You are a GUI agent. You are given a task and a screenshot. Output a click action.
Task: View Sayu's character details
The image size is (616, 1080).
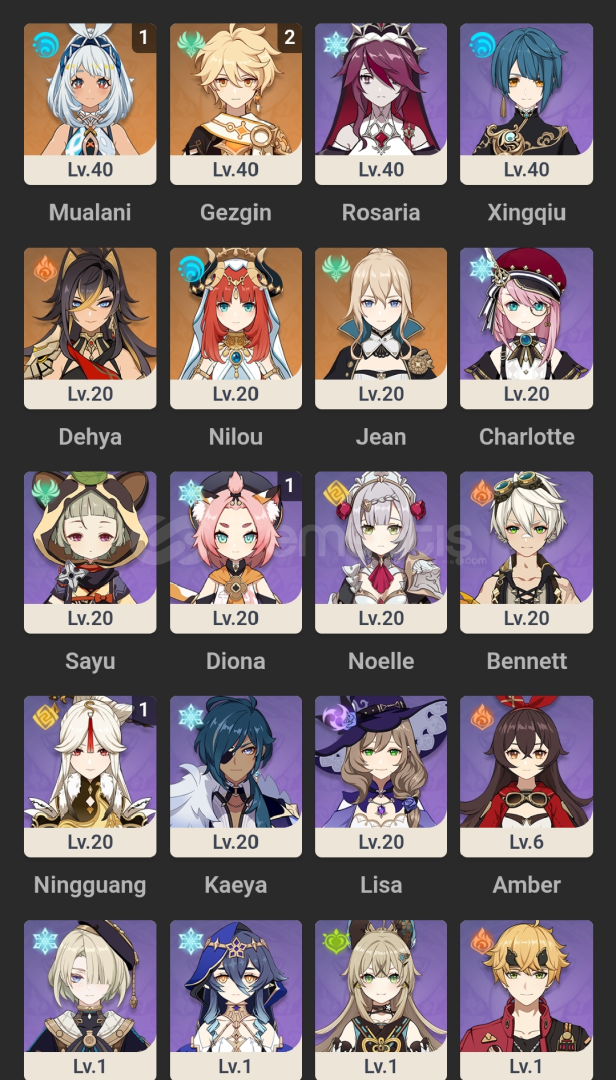coord(90,551)
